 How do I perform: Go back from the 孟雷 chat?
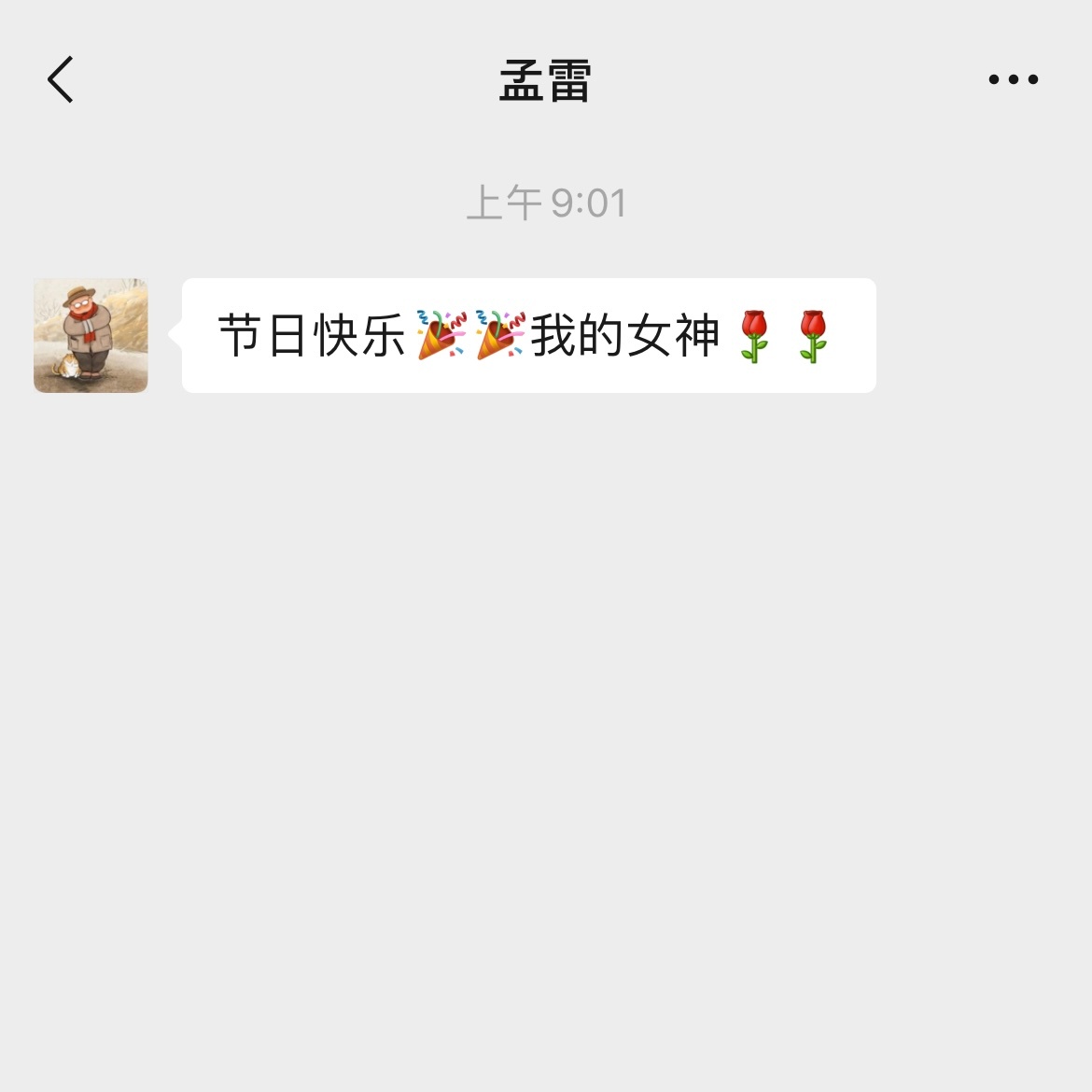[61, 79]
